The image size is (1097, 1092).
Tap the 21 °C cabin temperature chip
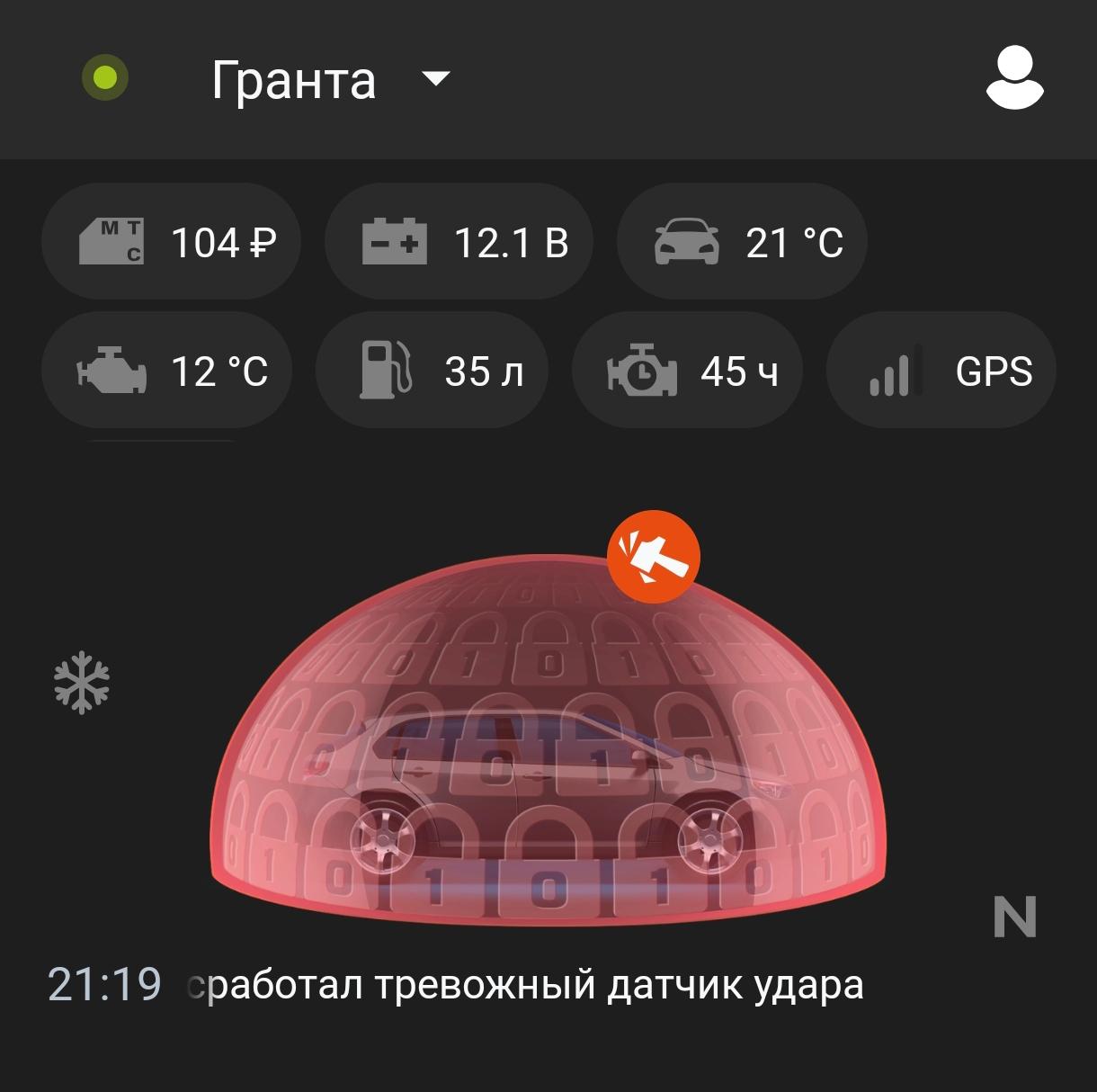(x=742, y=242)
